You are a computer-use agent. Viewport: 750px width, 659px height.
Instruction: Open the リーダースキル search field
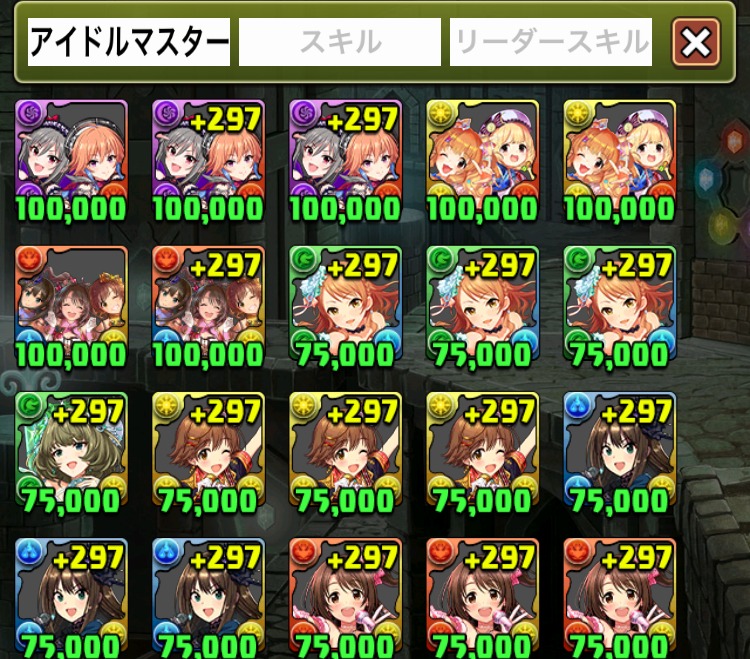(551, 42)
